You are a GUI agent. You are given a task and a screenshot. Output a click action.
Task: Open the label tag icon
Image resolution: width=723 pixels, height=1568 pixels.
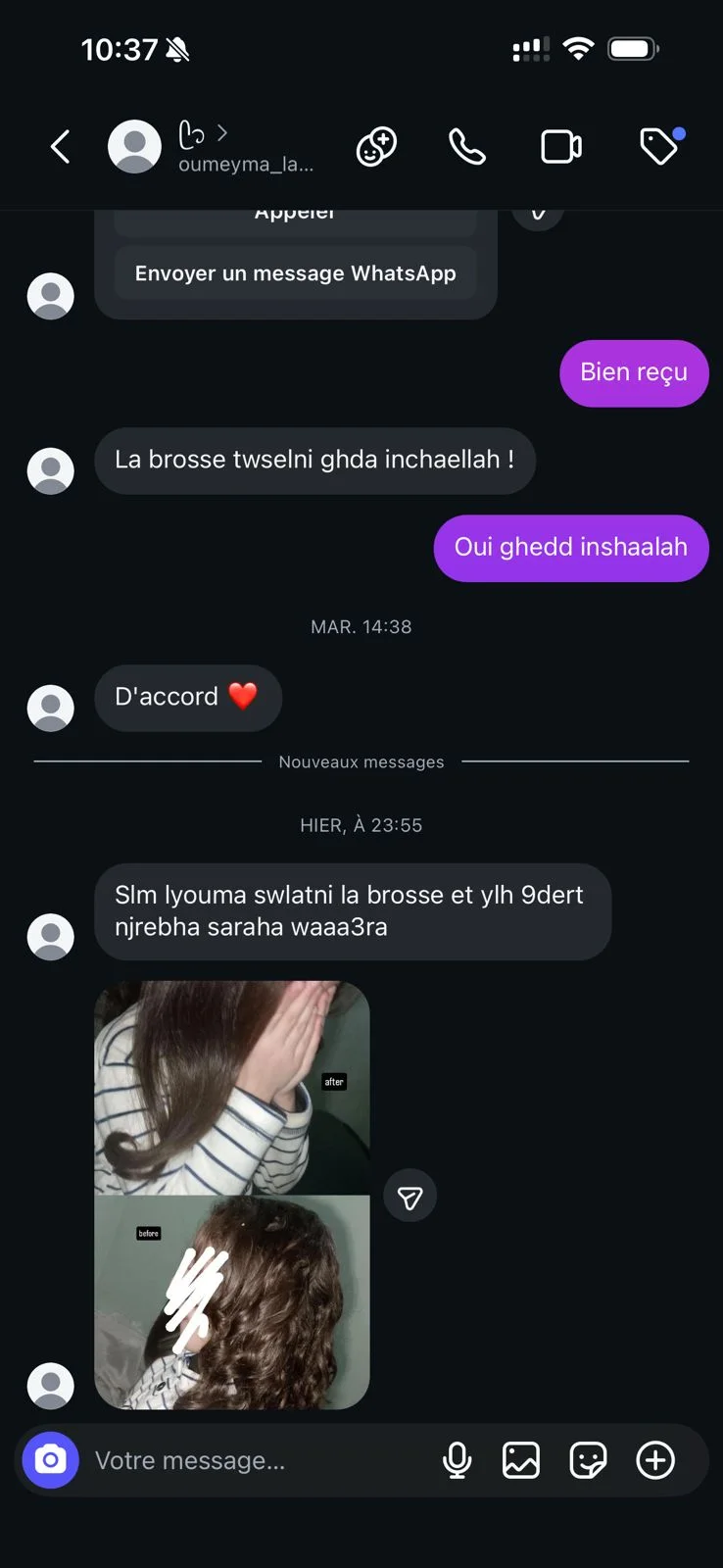tap(658, 147)
